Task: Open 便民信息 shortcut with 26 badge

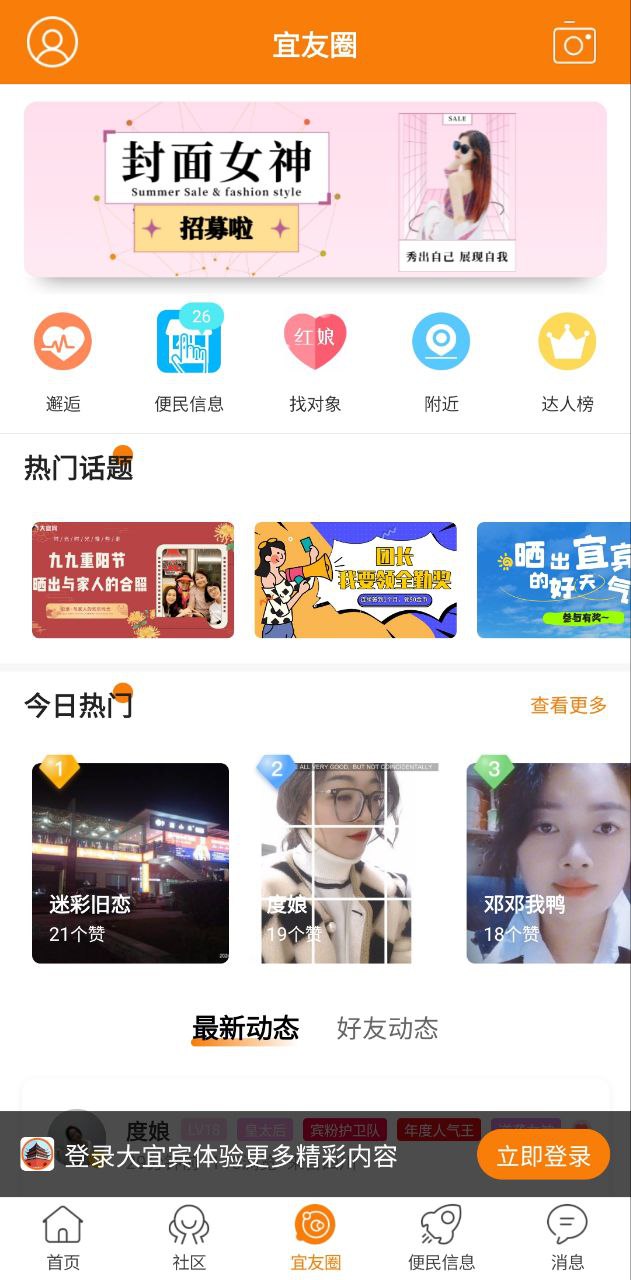Action: tap(189, 362)
